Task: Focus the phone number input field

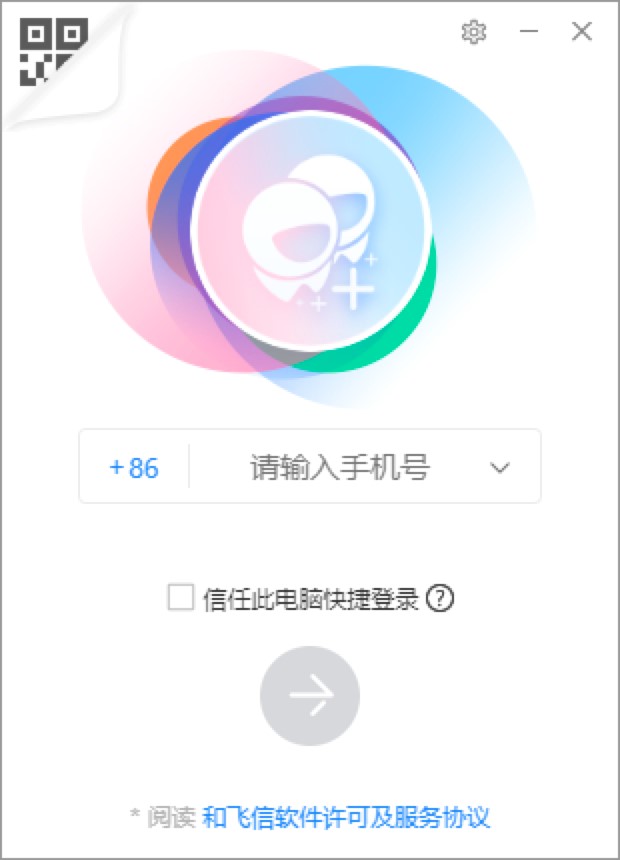Action: (340, 467)
